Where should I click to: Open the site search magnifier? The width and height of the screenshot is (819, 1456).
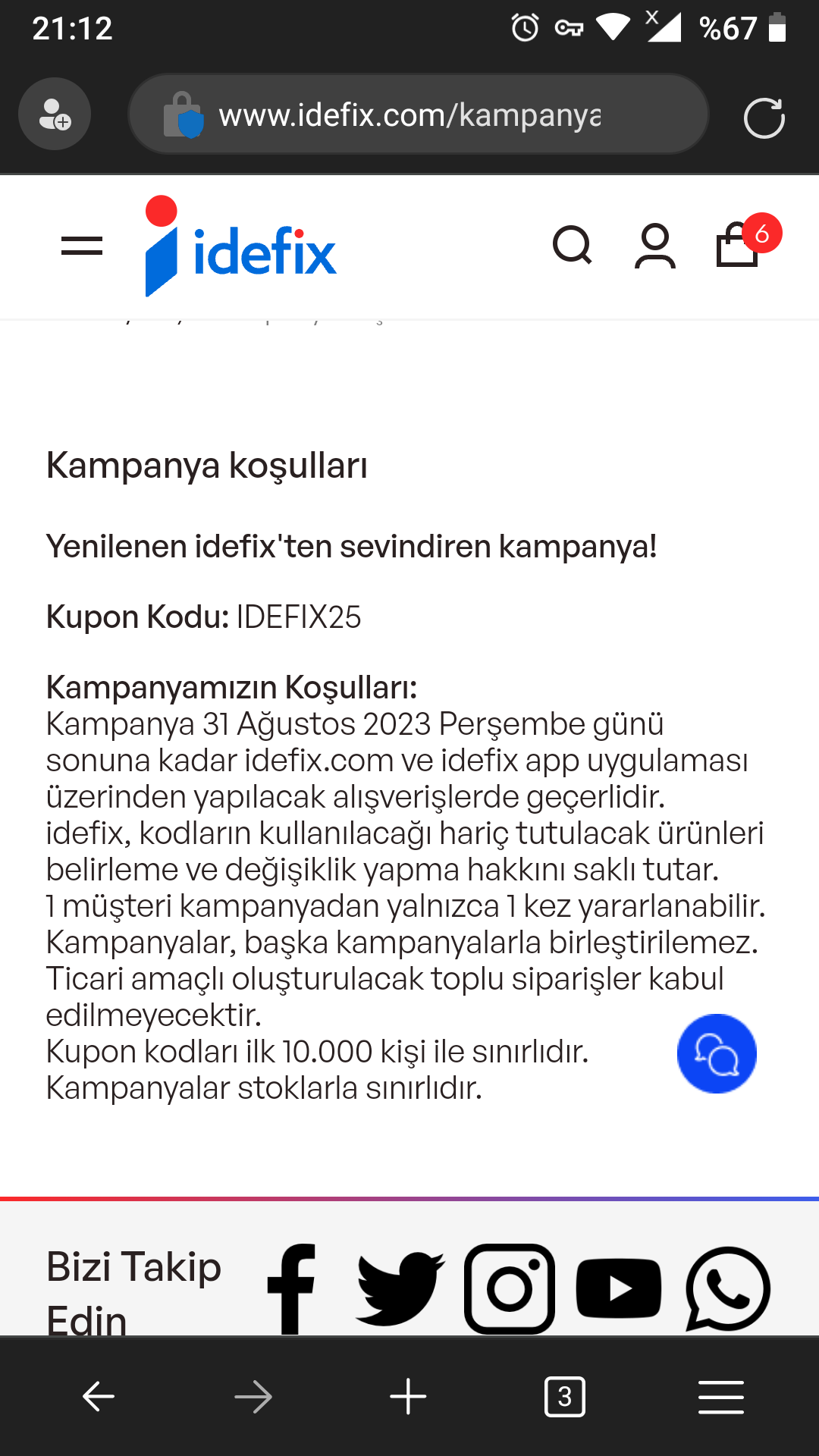coord(573,245)
